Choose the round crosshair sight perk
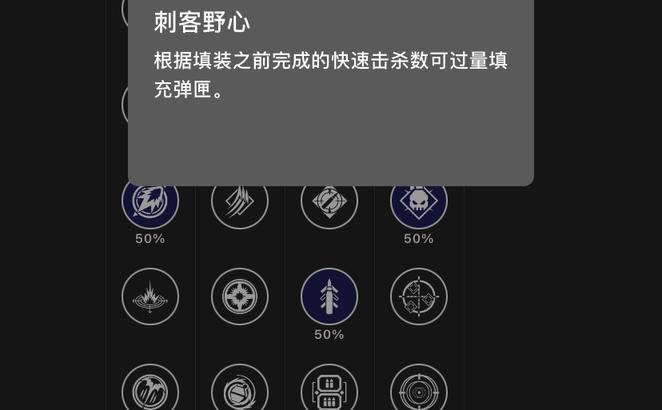This screenshot has width=662, height=410. [x=239, y=297]
